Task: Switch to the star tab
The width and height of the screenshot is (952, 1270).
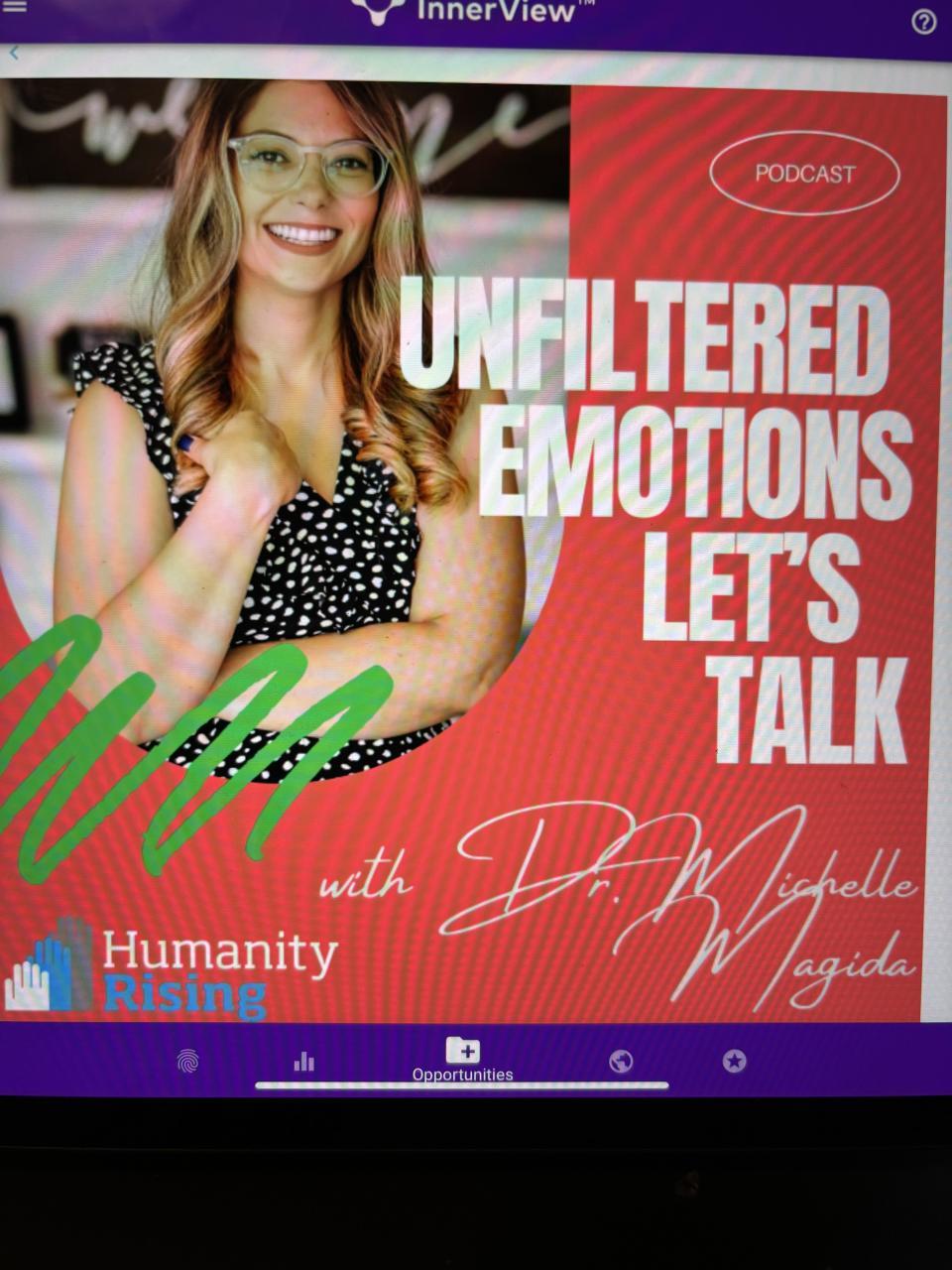Action: point(734,1062)
